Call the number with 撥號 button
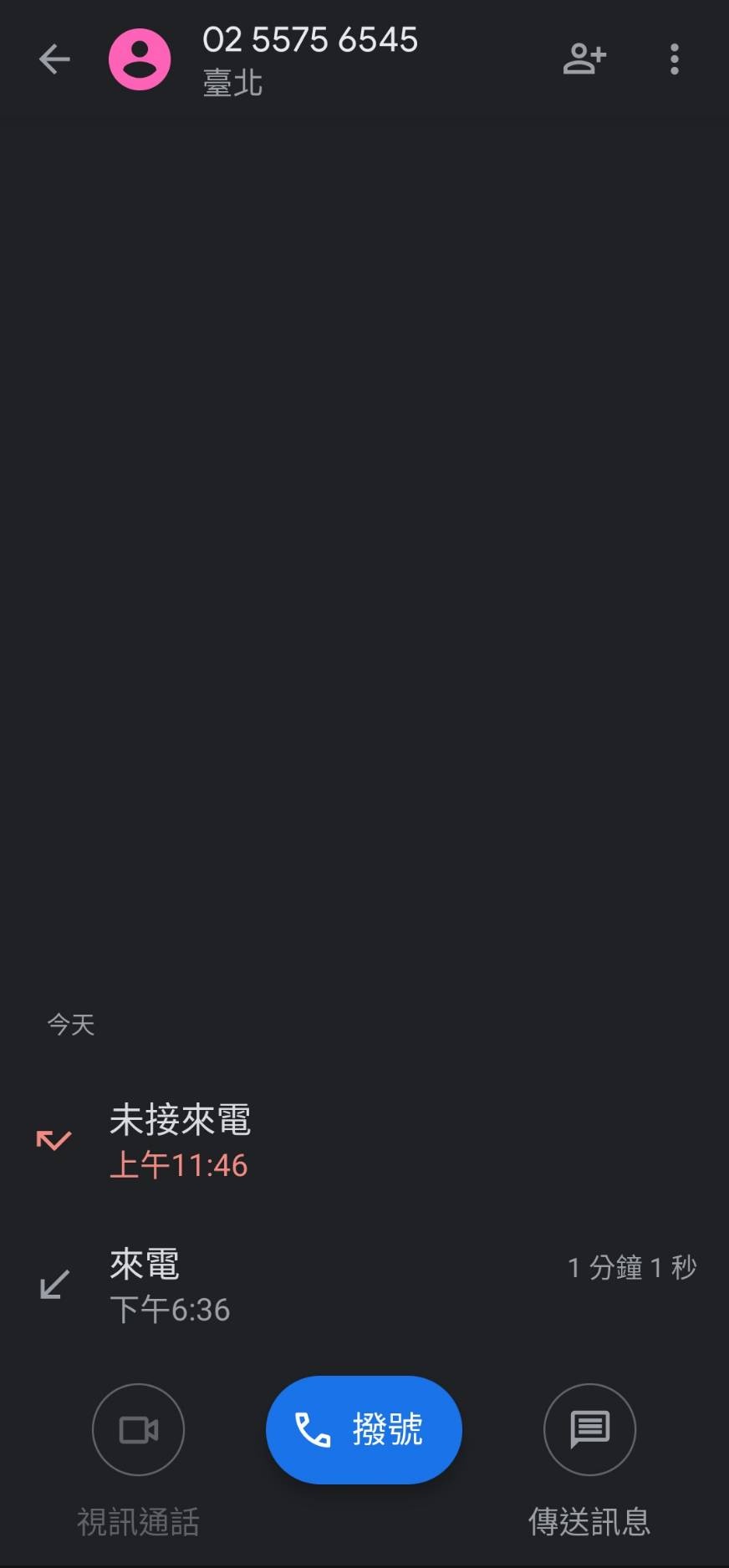Image resolution: width=729 pixels, height=1568 pixels. click(x=364, y=1430)
